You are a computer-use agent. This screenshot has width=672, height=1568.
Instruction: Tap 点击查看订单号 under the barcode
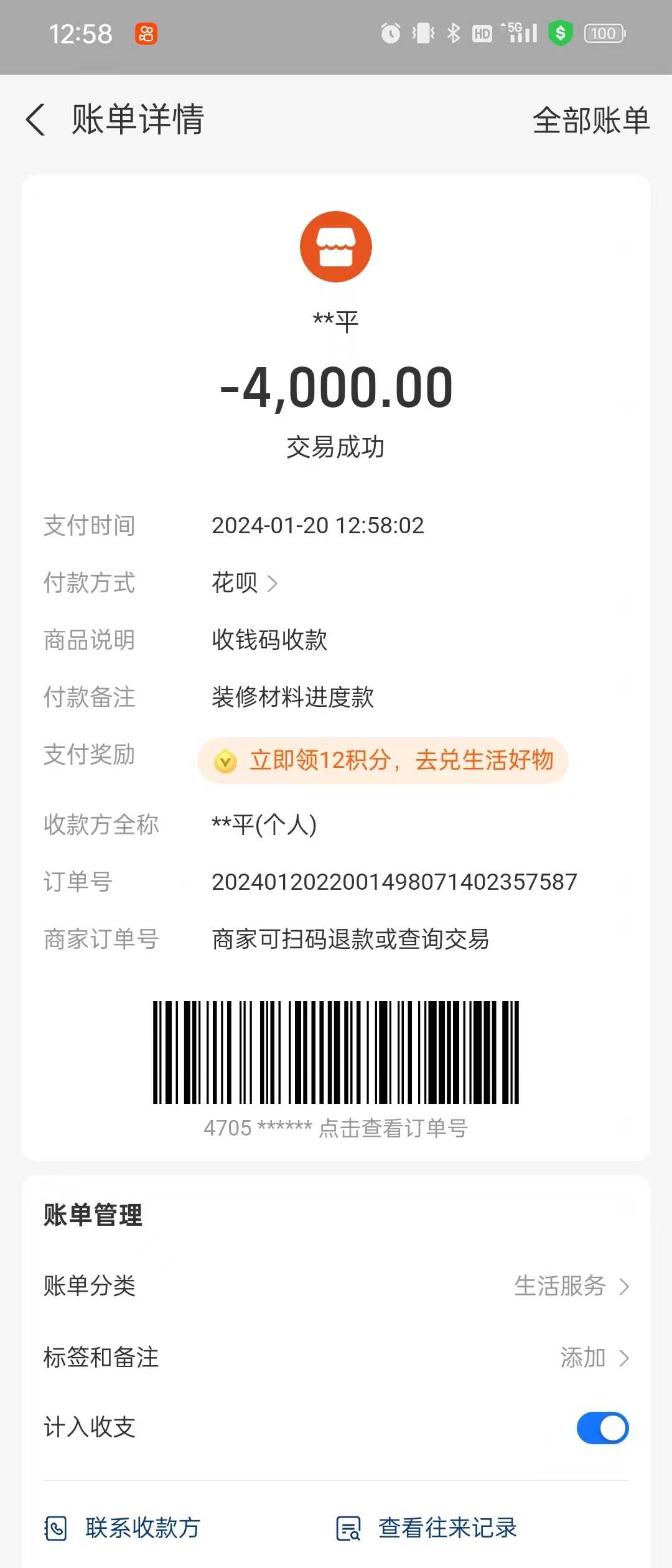393,1127
